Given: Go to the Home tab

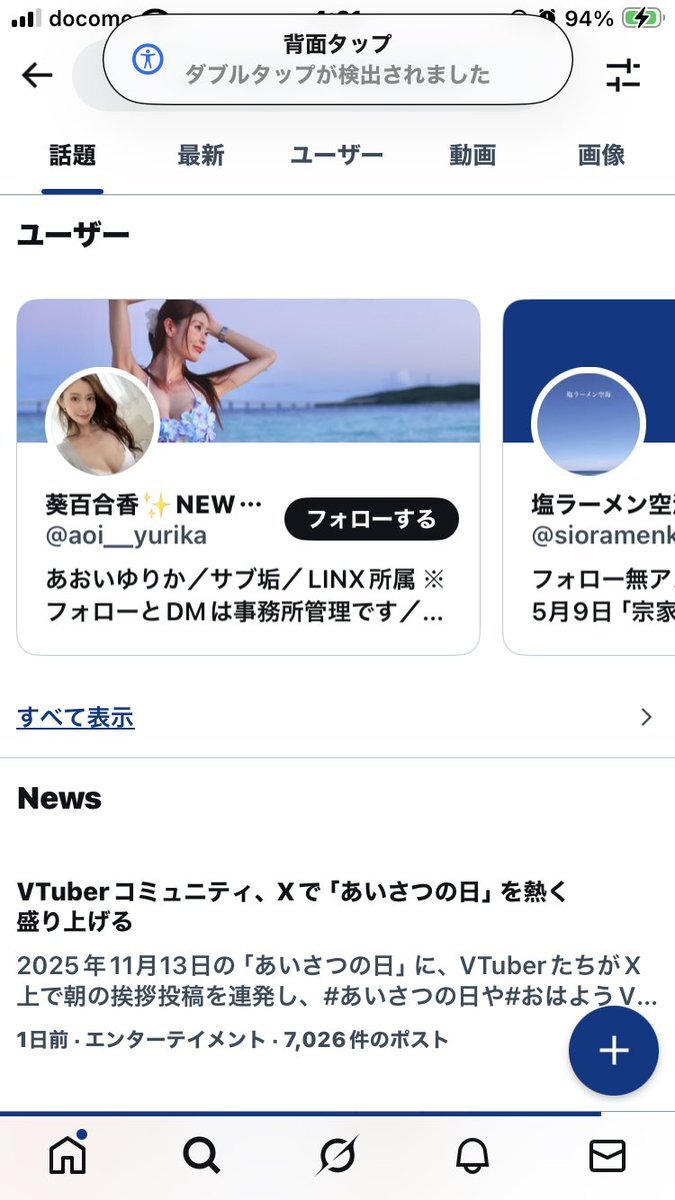Looking at the screenshot, I should point(68,1156).
